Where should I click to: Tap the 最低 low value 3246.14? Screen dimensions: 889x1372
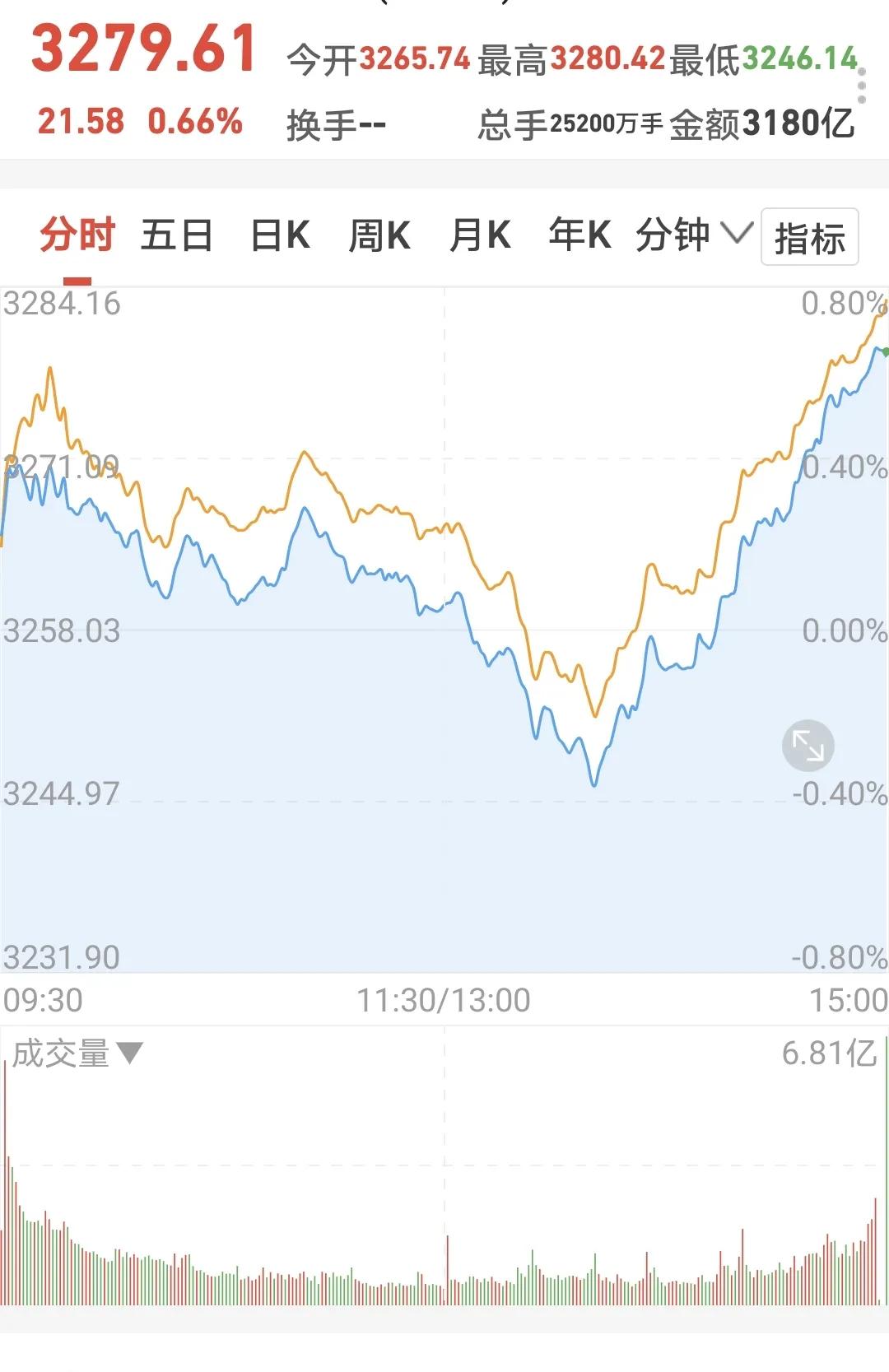pos(798,59)
